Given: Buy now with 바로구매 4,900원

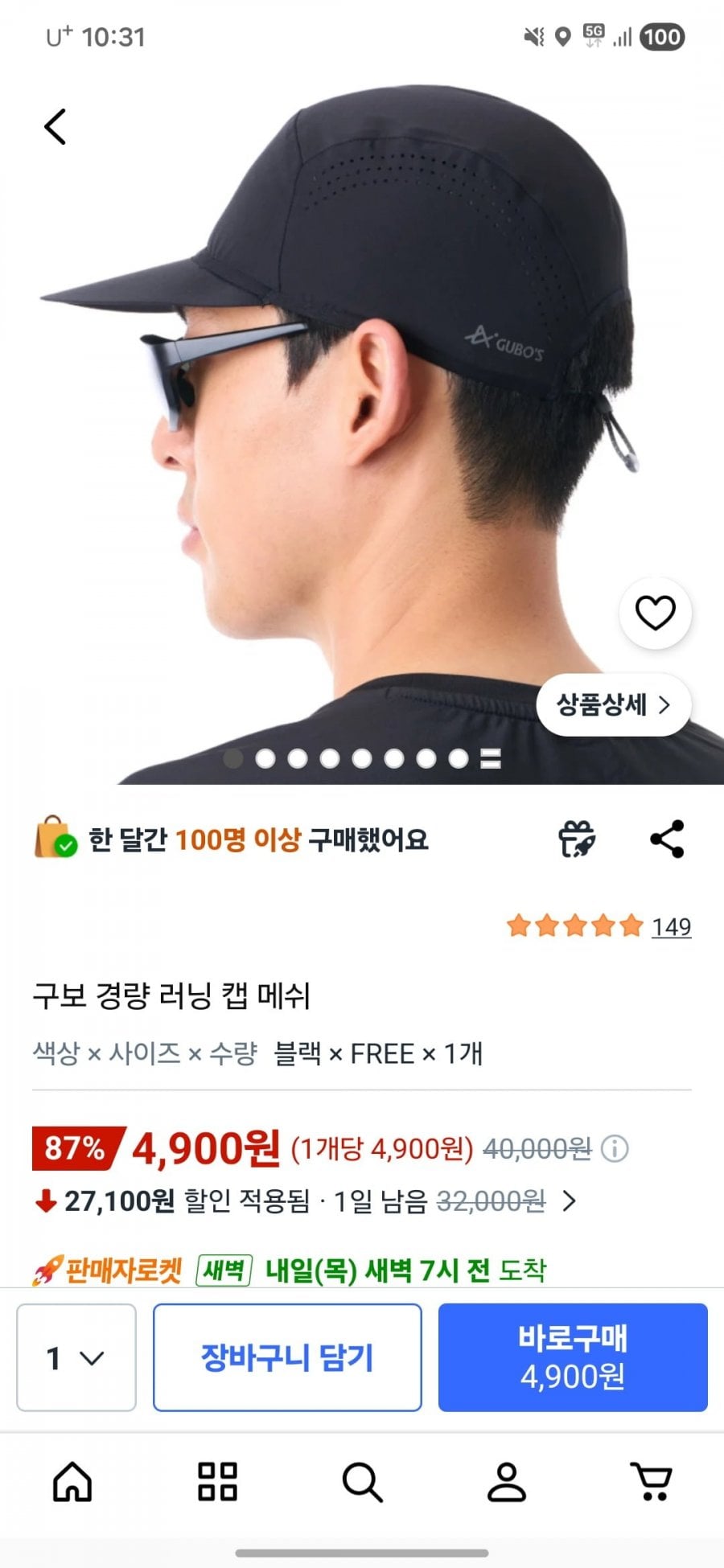Looking at the screenshot, I should point(573,1357).
